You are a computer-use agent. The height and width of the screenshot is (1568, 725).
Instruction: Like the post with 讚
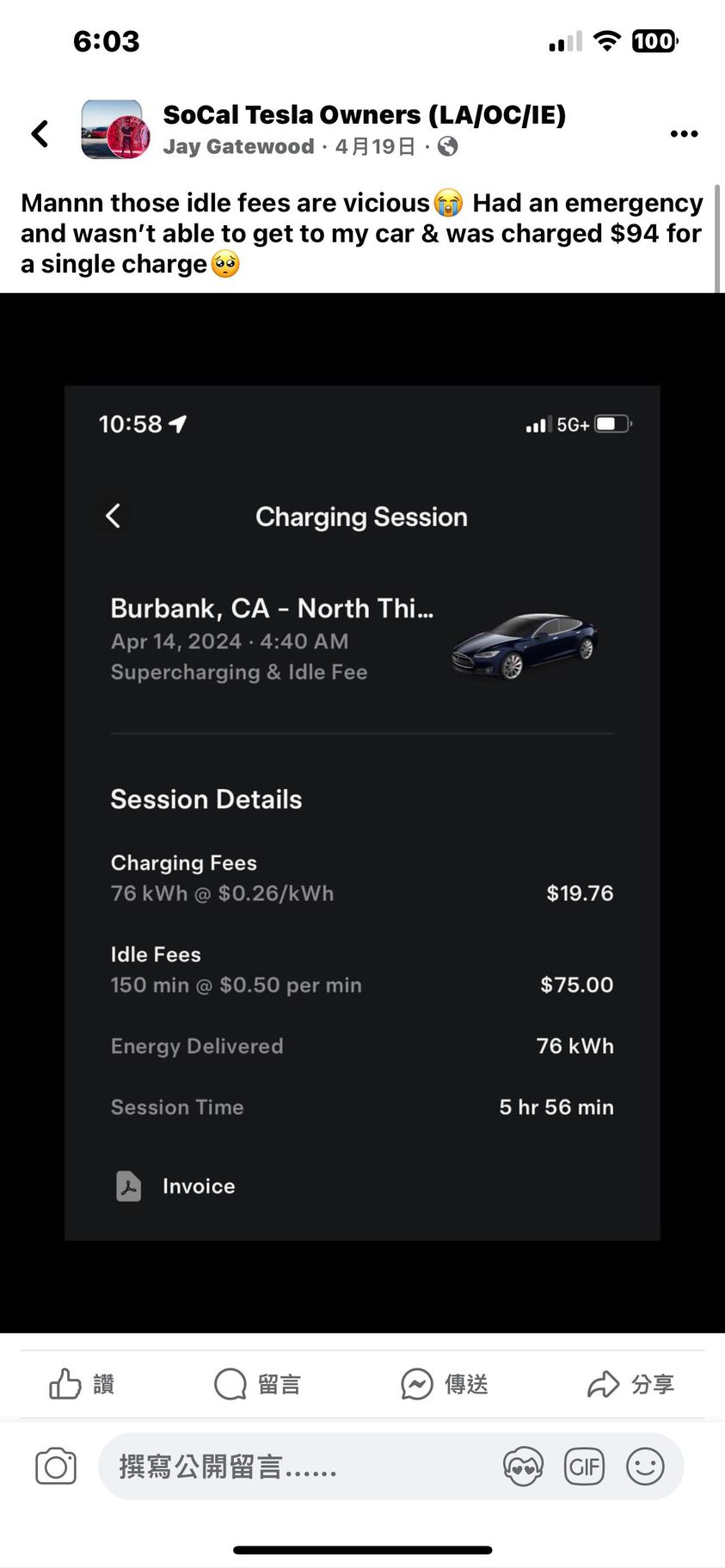point(83,1384)
